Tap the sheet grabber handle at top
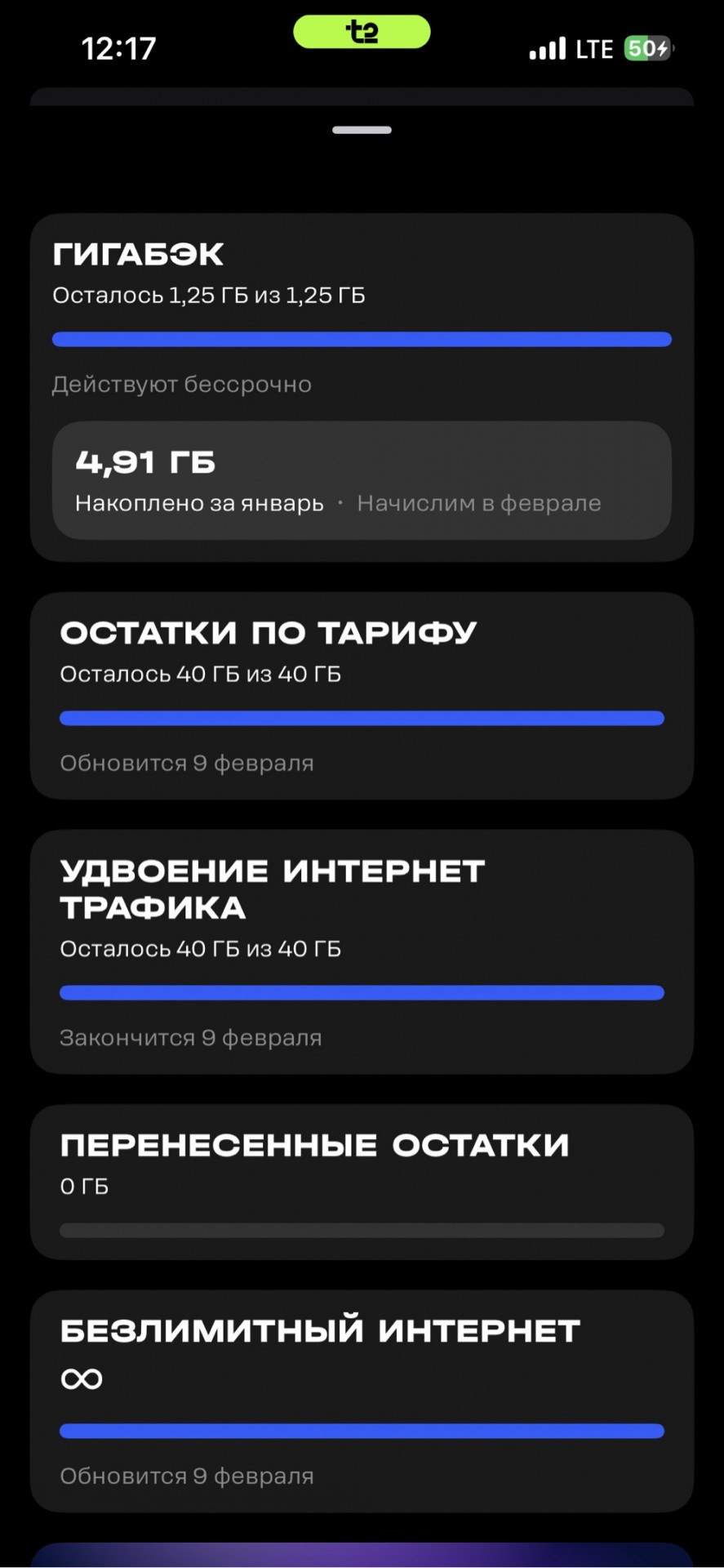Viewport: 724px width, 1568px height. [362, 130]
